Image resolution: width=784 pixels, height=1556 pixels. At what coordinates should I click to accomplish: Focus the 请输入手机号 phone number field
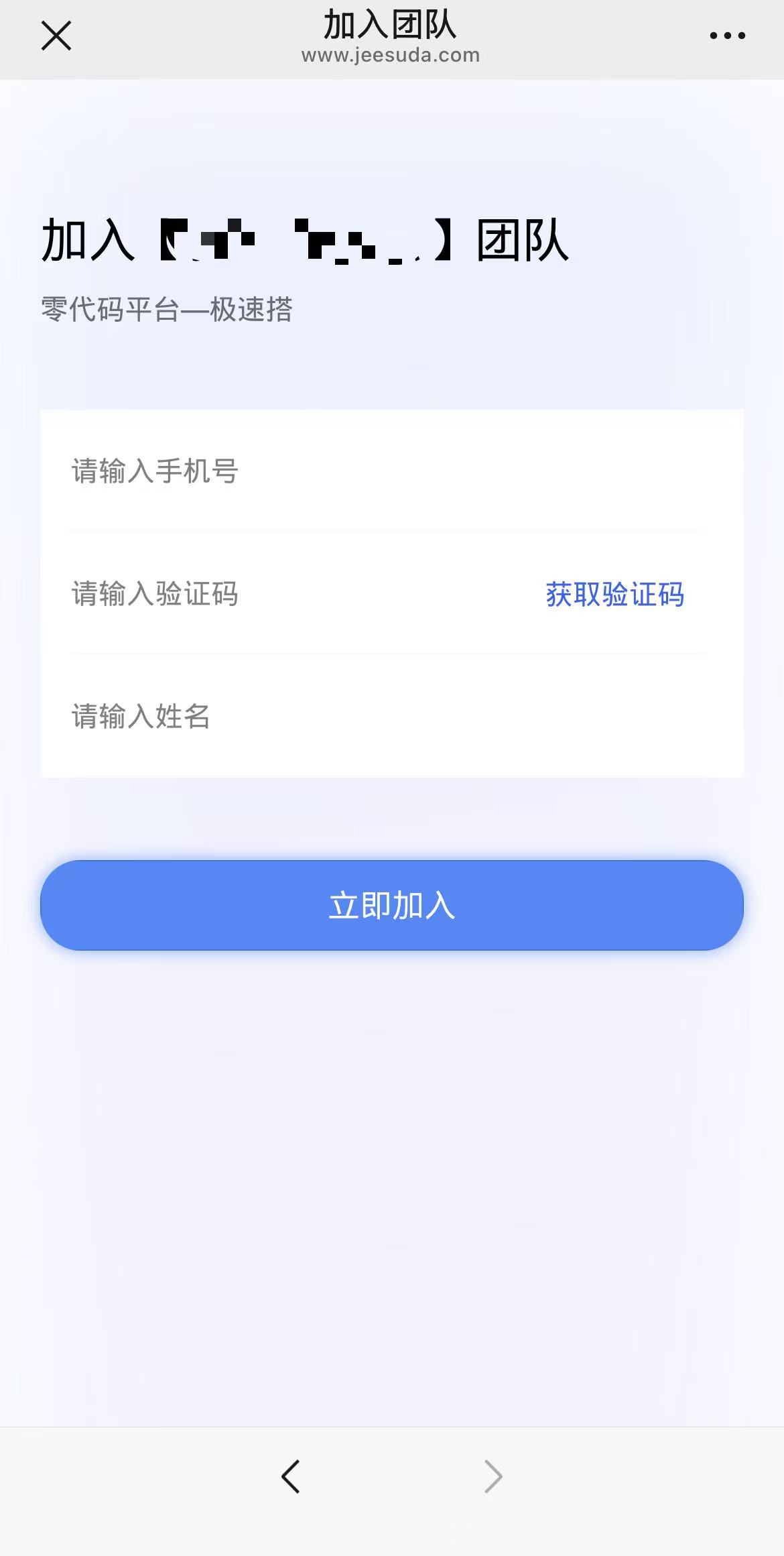pyautogui.click(x=389, y=471)
